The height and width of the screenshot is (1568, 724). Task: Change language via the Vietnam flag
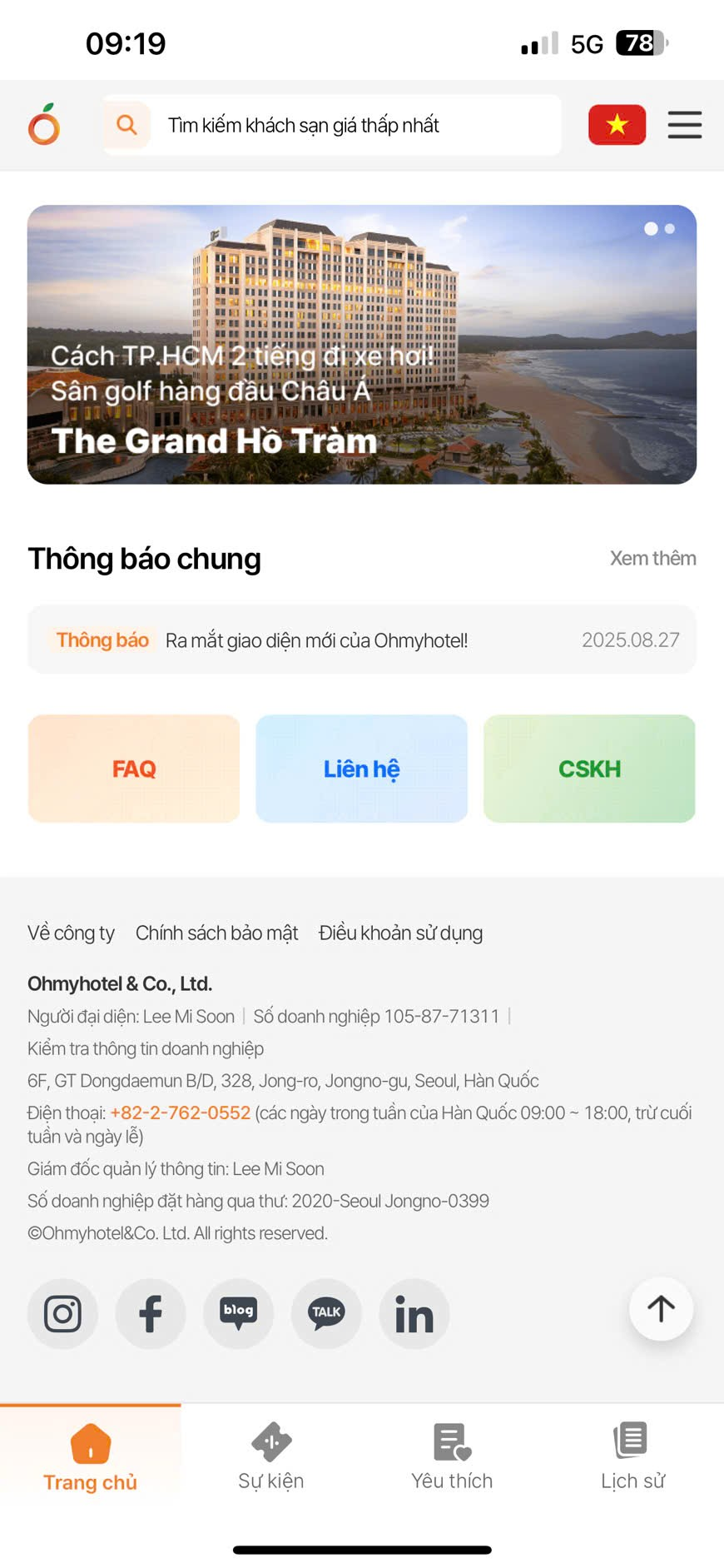click(x=617, y=125)
